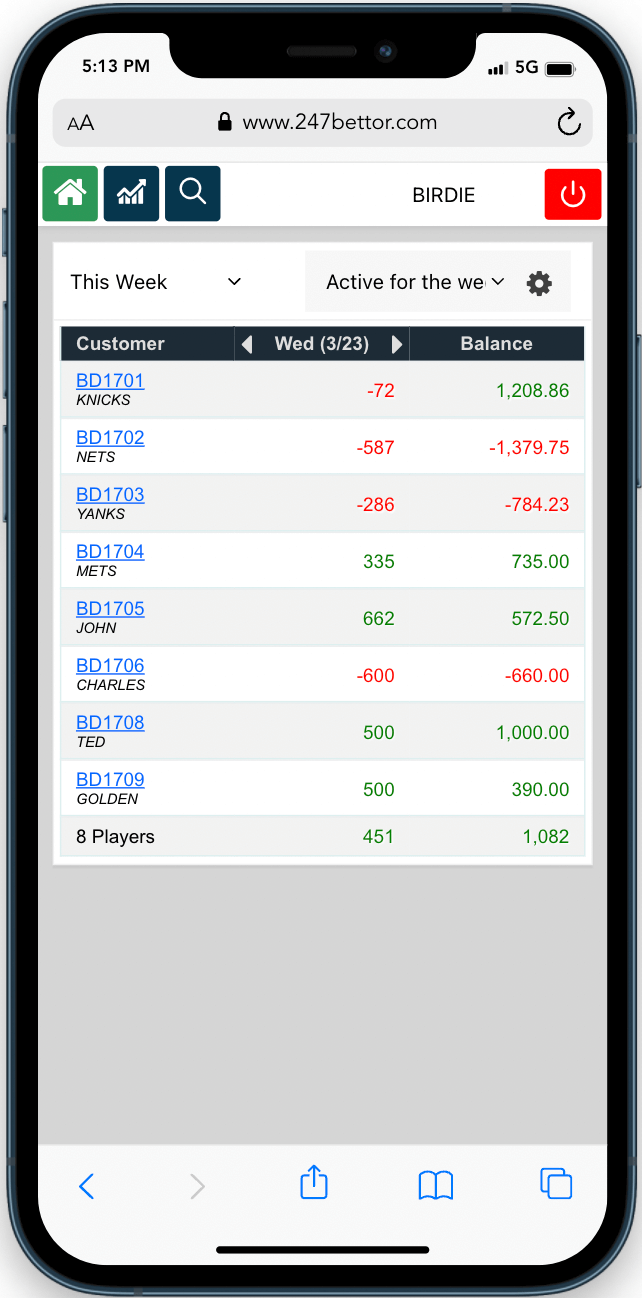Expand the This Week dropdown
The width and height of the screenshot is (642, 1298).
pos(157,282)
